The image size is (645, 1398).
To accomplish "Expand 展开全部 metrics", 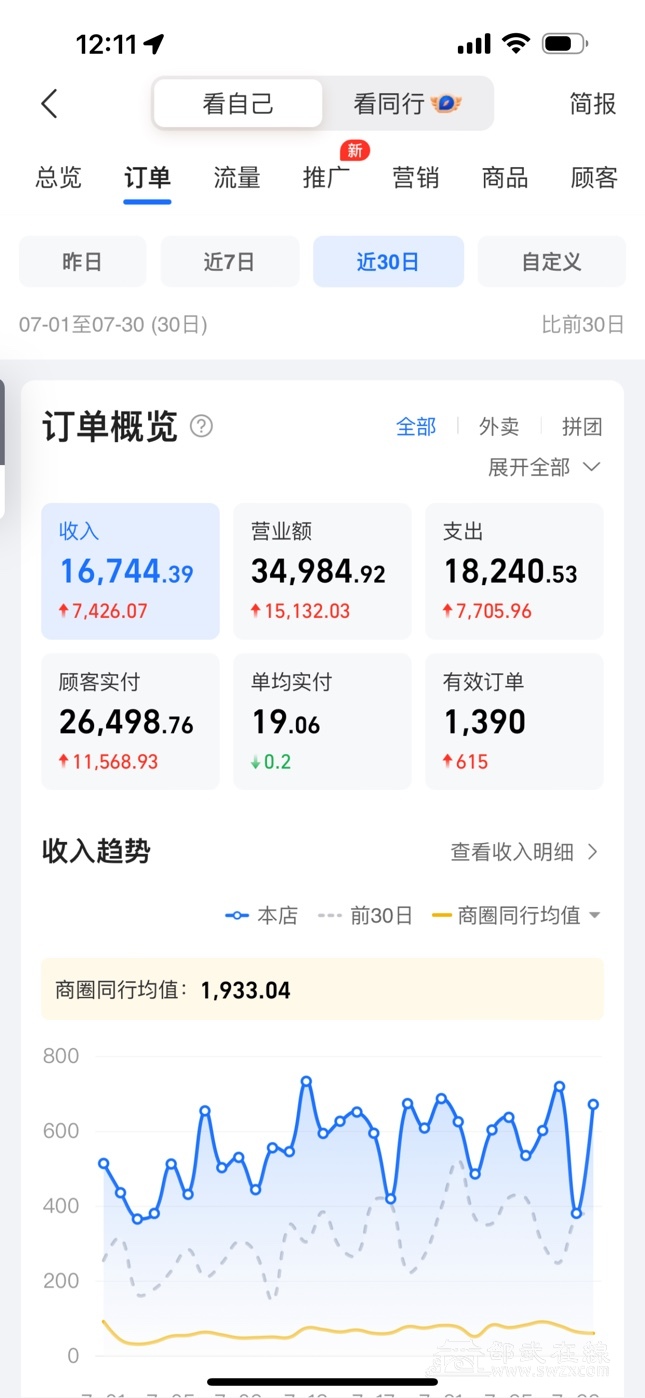I will tap(543, 467).
